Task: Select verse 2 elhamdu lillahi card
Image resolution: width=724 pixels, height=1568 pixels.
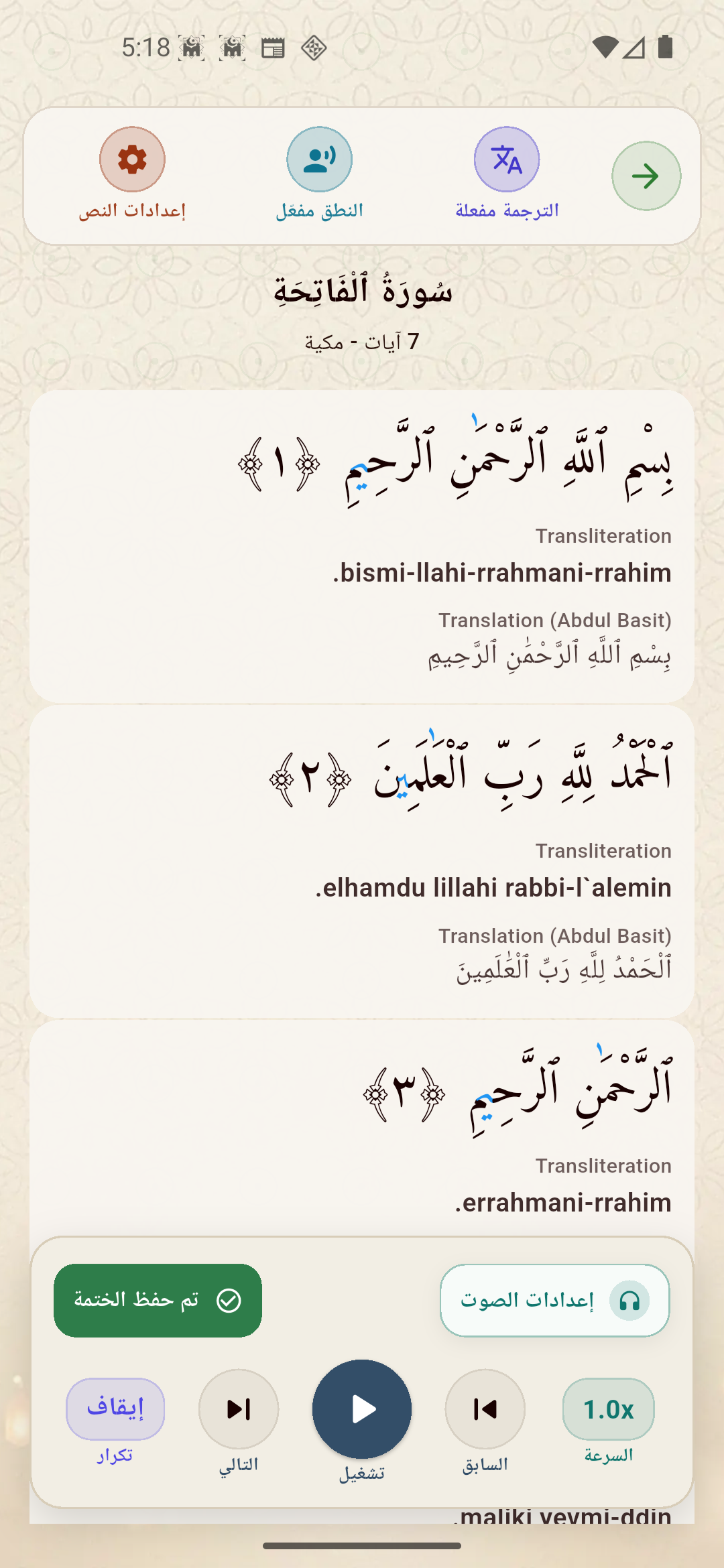Action: click(362, 861)
